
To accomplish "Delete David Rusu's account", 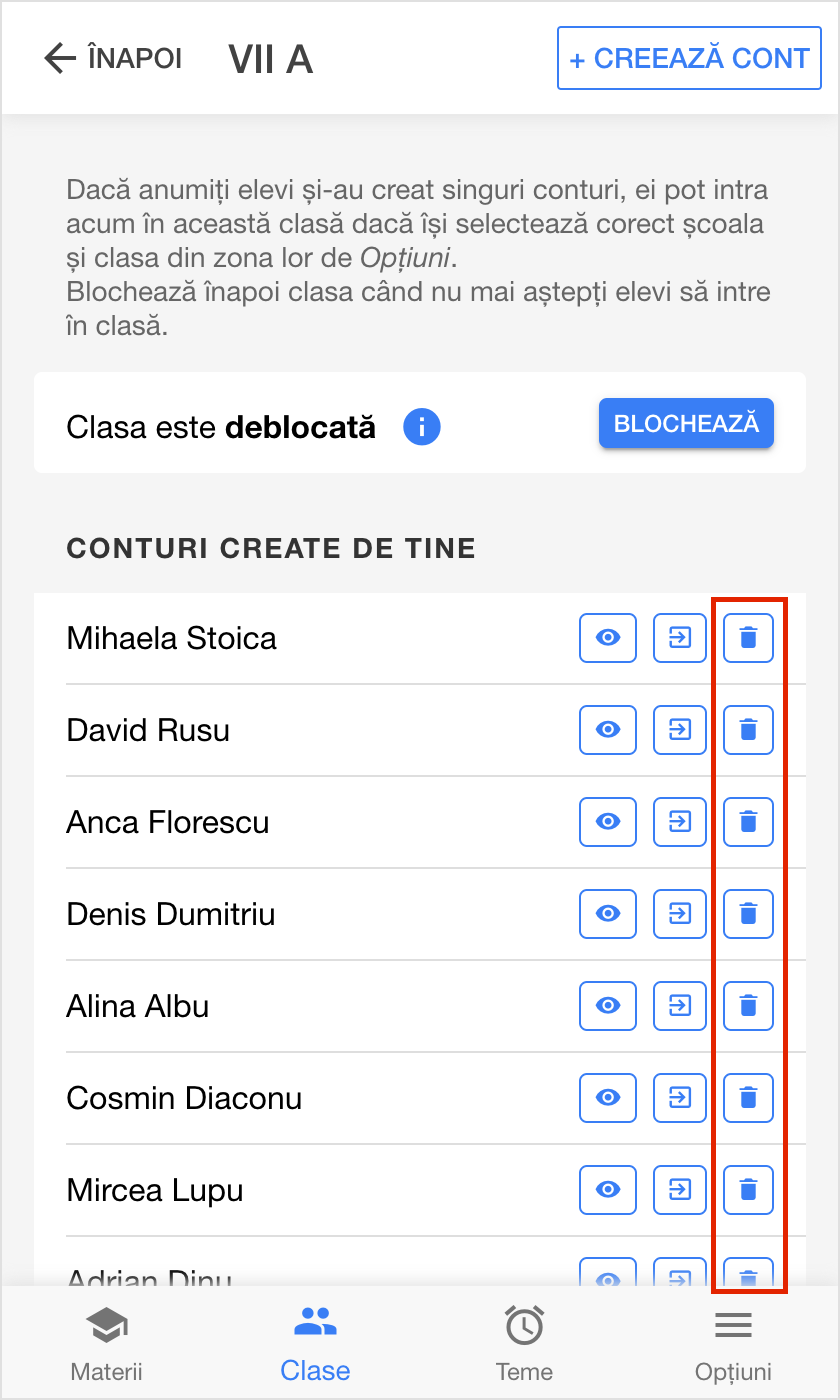I will click(x=748, y=730).
